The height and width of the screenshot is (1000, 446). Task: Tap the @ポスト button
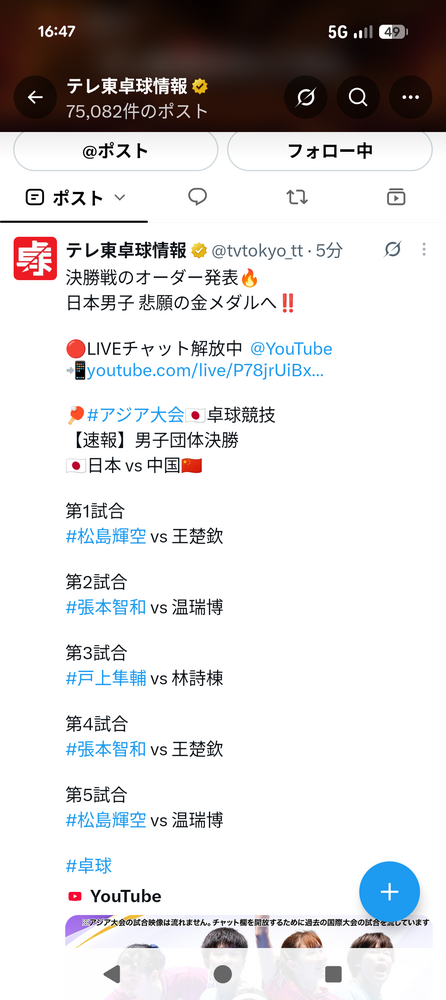(115, 151)
